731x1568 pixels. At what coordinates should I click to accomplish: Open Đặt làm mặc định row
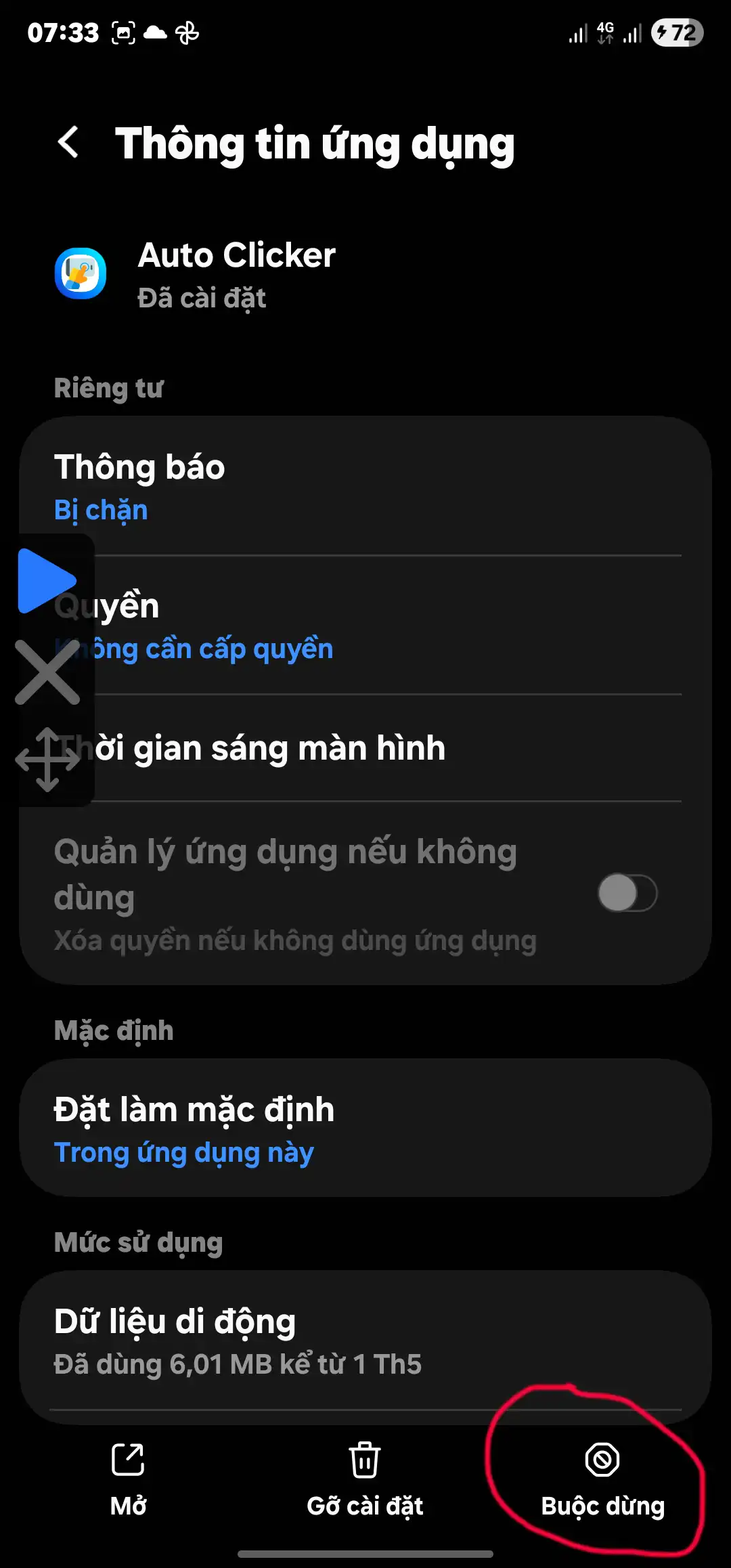click(x=365, y=1127)
